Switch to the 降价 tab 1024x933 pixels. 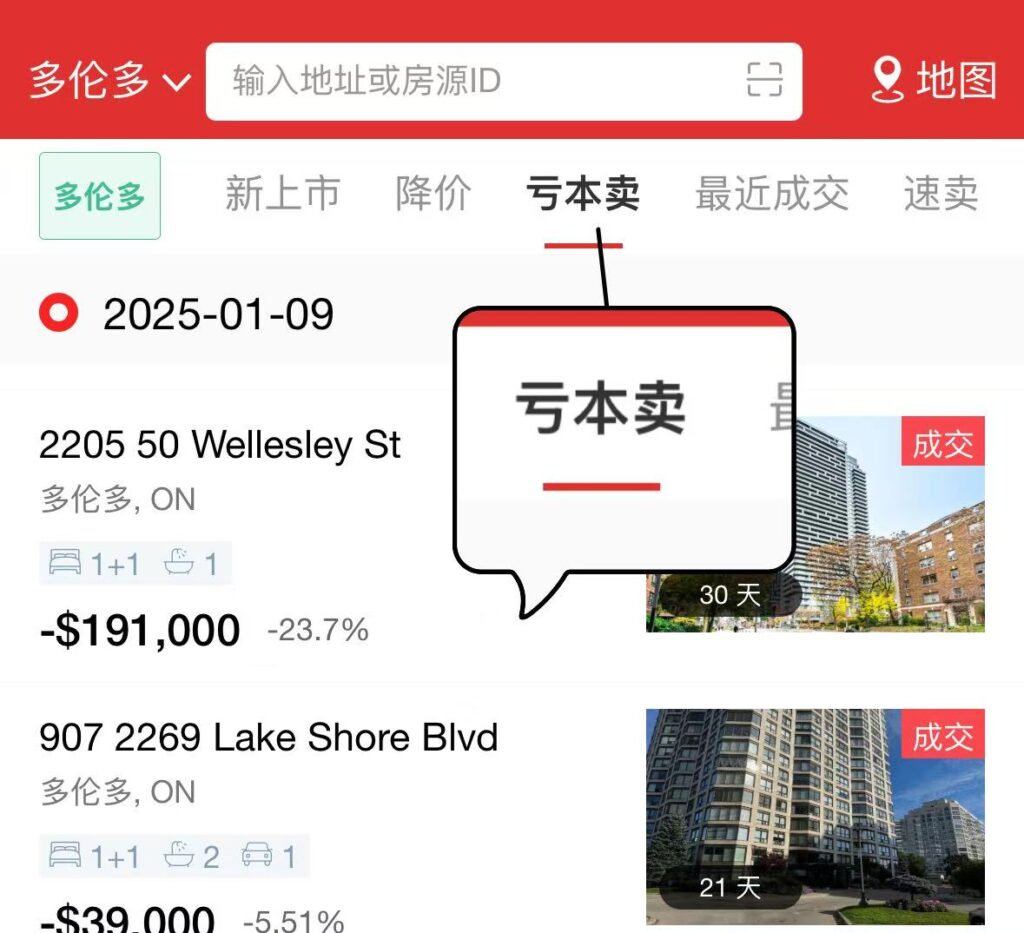pos(433,195)
